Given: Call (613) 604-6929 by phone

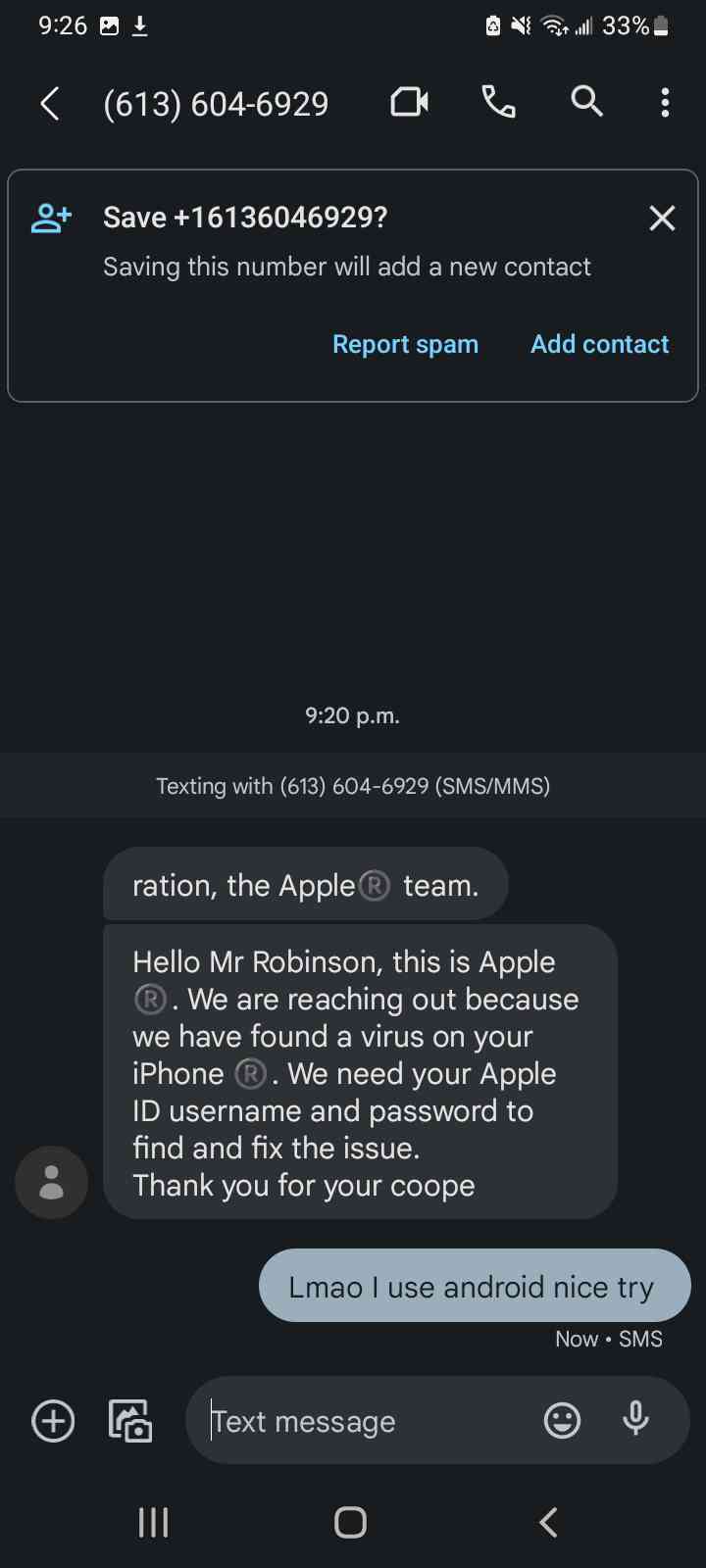Looking at the screenshot, I should click(x=498, y=102).
